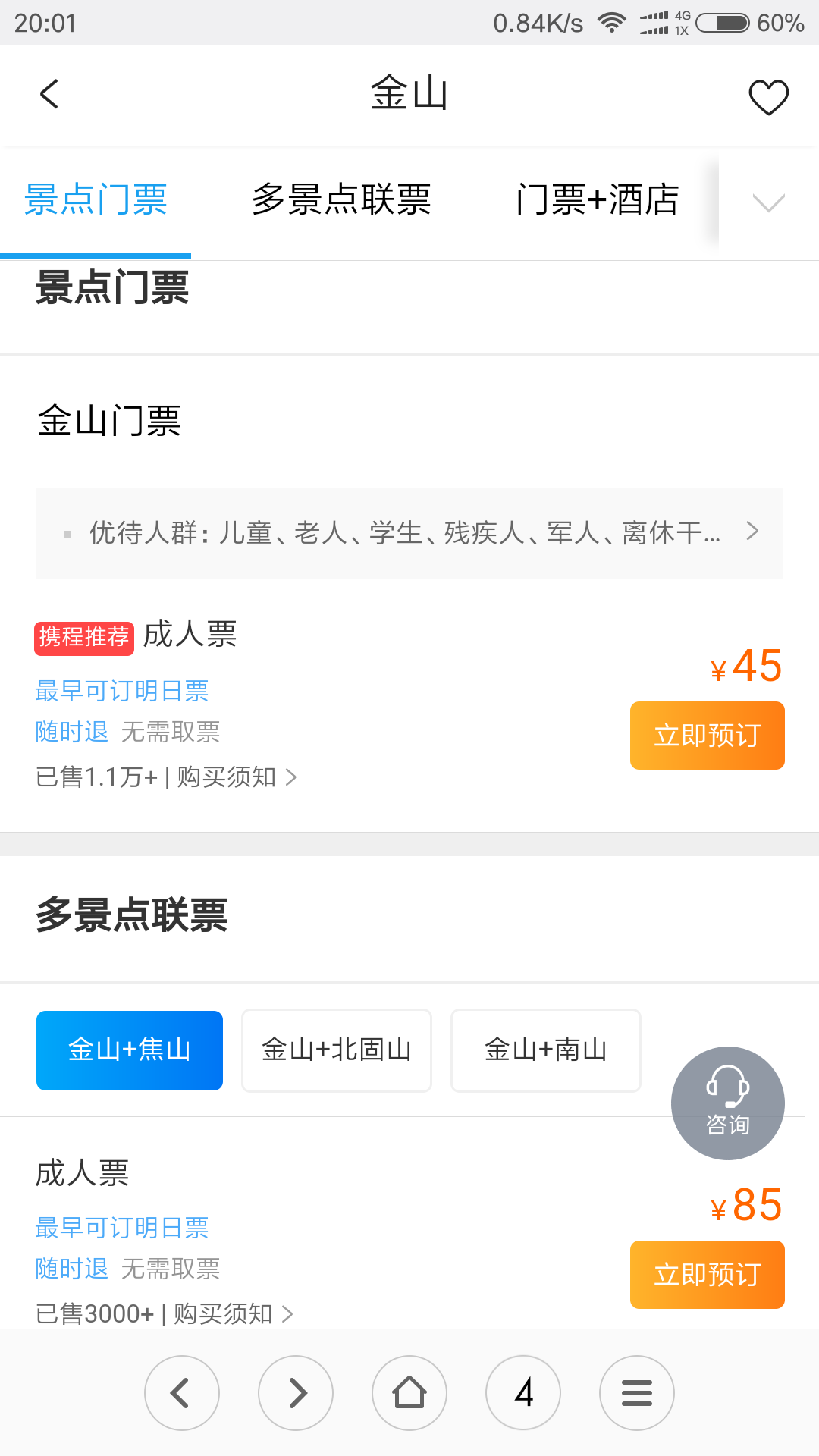The image size is (819, 1456).
Task: Switch to the 景点门票 tab
Action: pos(96,200)
